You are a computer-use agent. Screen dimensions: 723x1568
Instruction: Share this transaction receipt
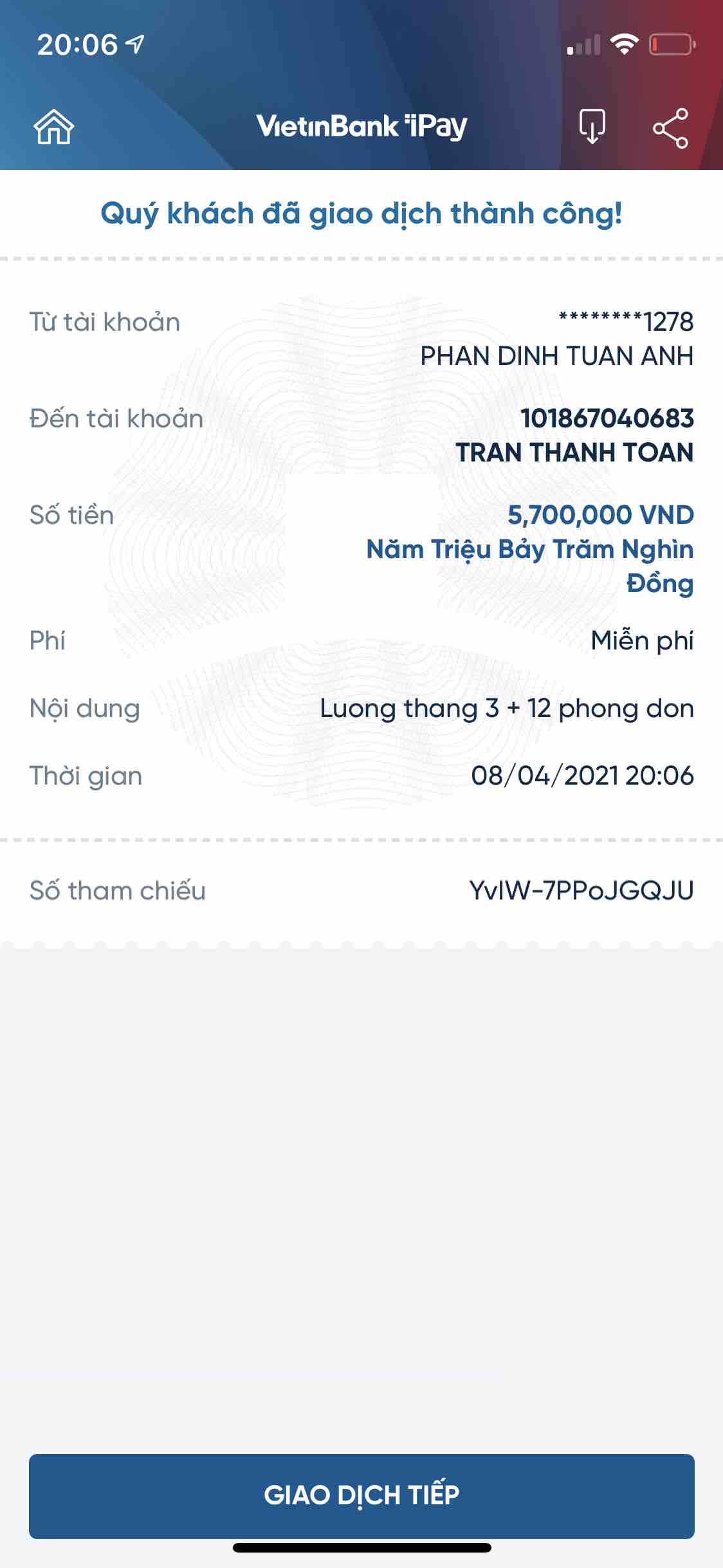click(x=670, y=128)
